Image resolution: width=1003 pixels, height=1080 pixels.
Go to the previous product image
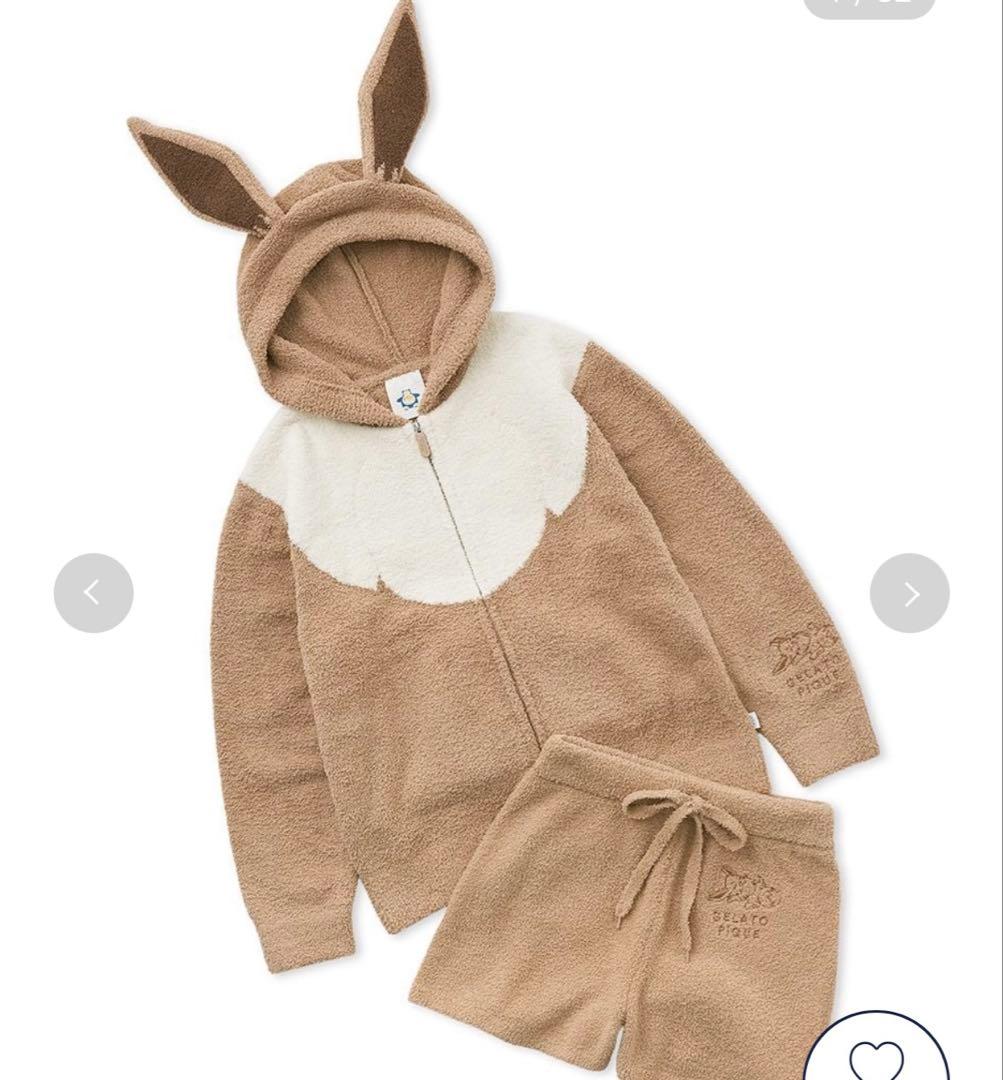point(93,593)
